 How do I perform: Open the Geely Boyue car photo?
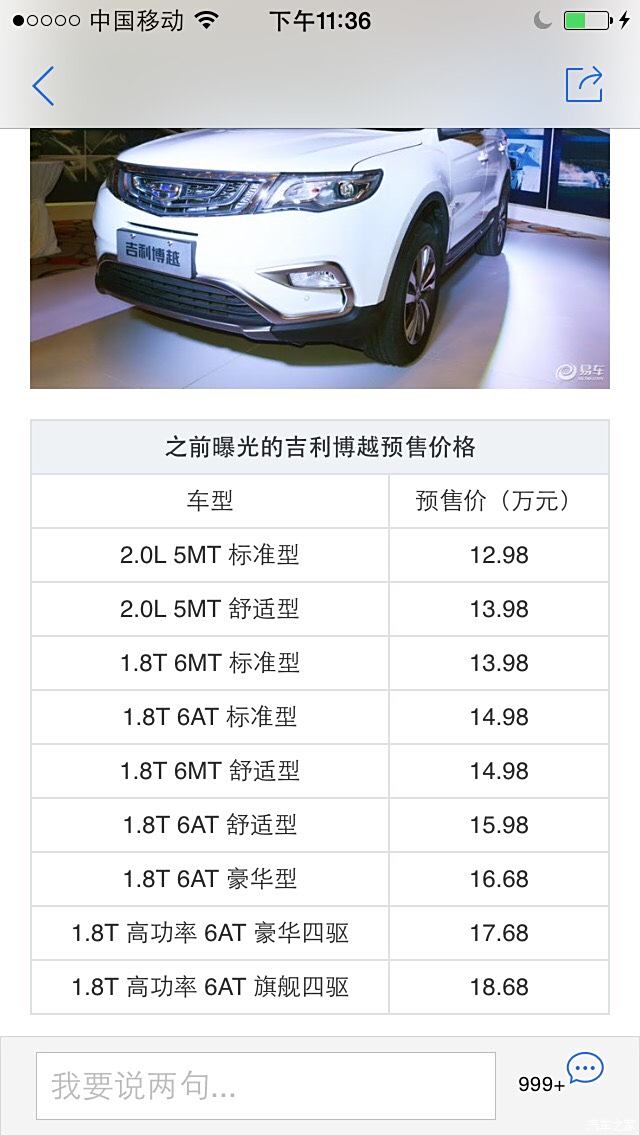320,259
